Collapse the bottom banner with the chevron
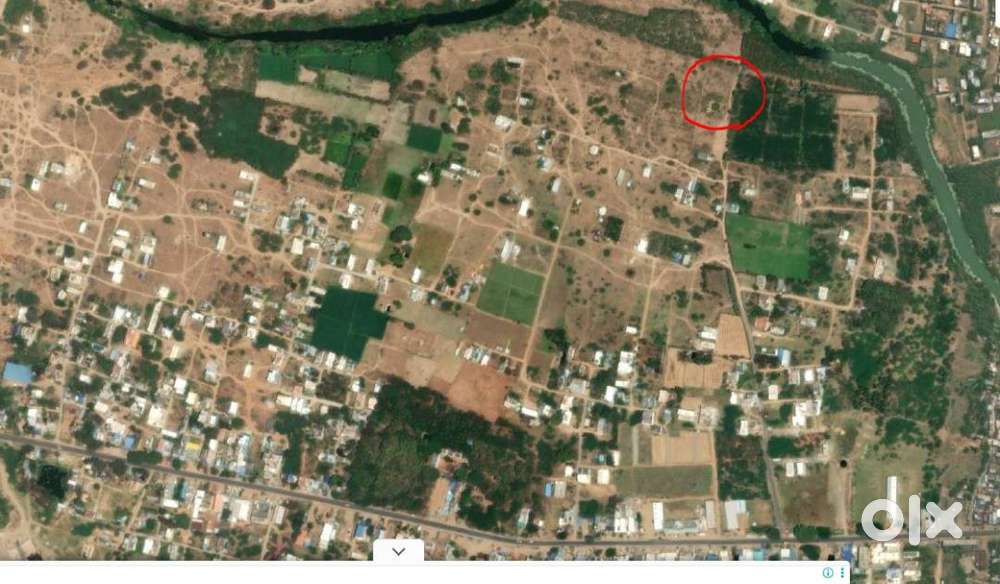1000x584 pixels. tap(398, 552)
